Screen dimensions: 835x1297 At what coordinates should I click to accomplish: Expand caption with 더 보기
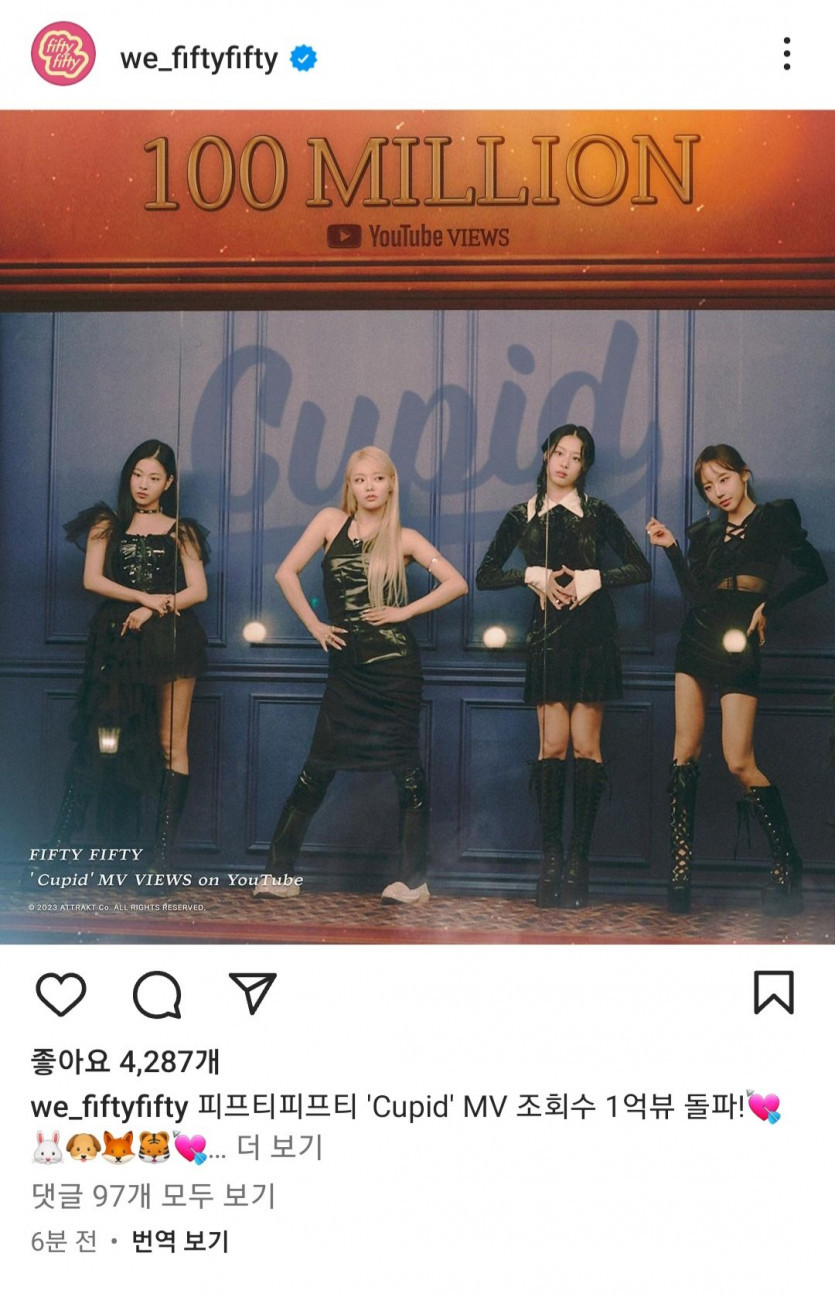pos(280,1147)
